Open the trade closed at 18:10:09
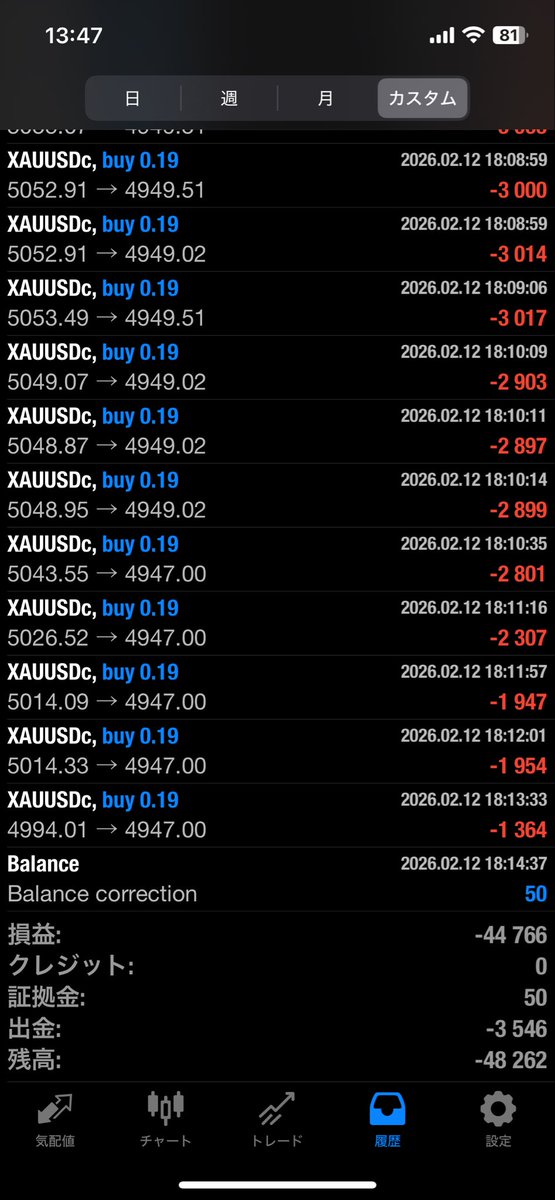Screen dimensions: 555x1200 click(277, 368)
